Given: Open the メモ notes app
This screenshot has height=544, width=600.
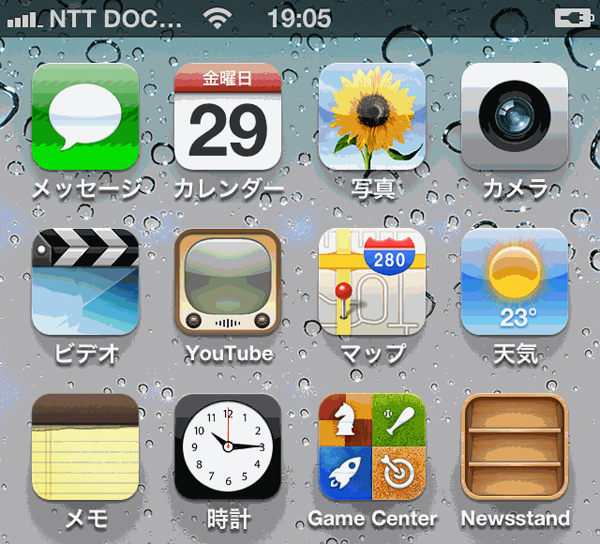Looking at the screenshot, I should (x=85, y=447).
